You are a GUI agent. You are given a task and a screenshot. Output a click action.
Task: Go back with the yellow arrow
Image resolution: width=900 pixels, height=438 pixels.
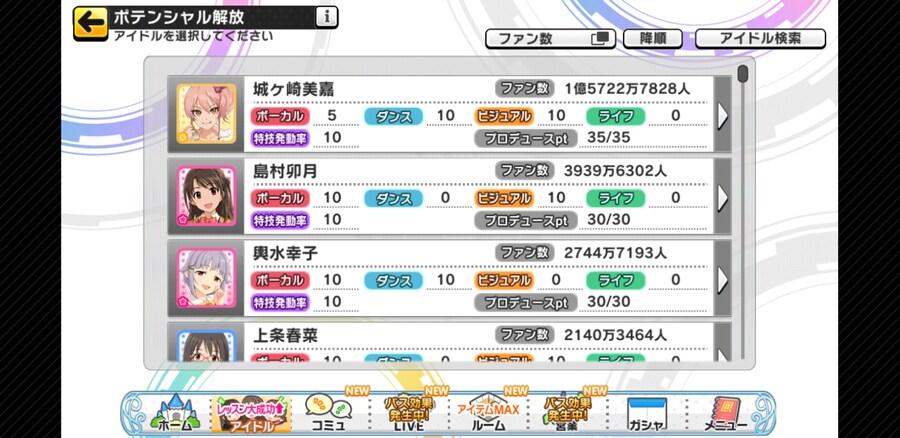[x=91, y=22]
